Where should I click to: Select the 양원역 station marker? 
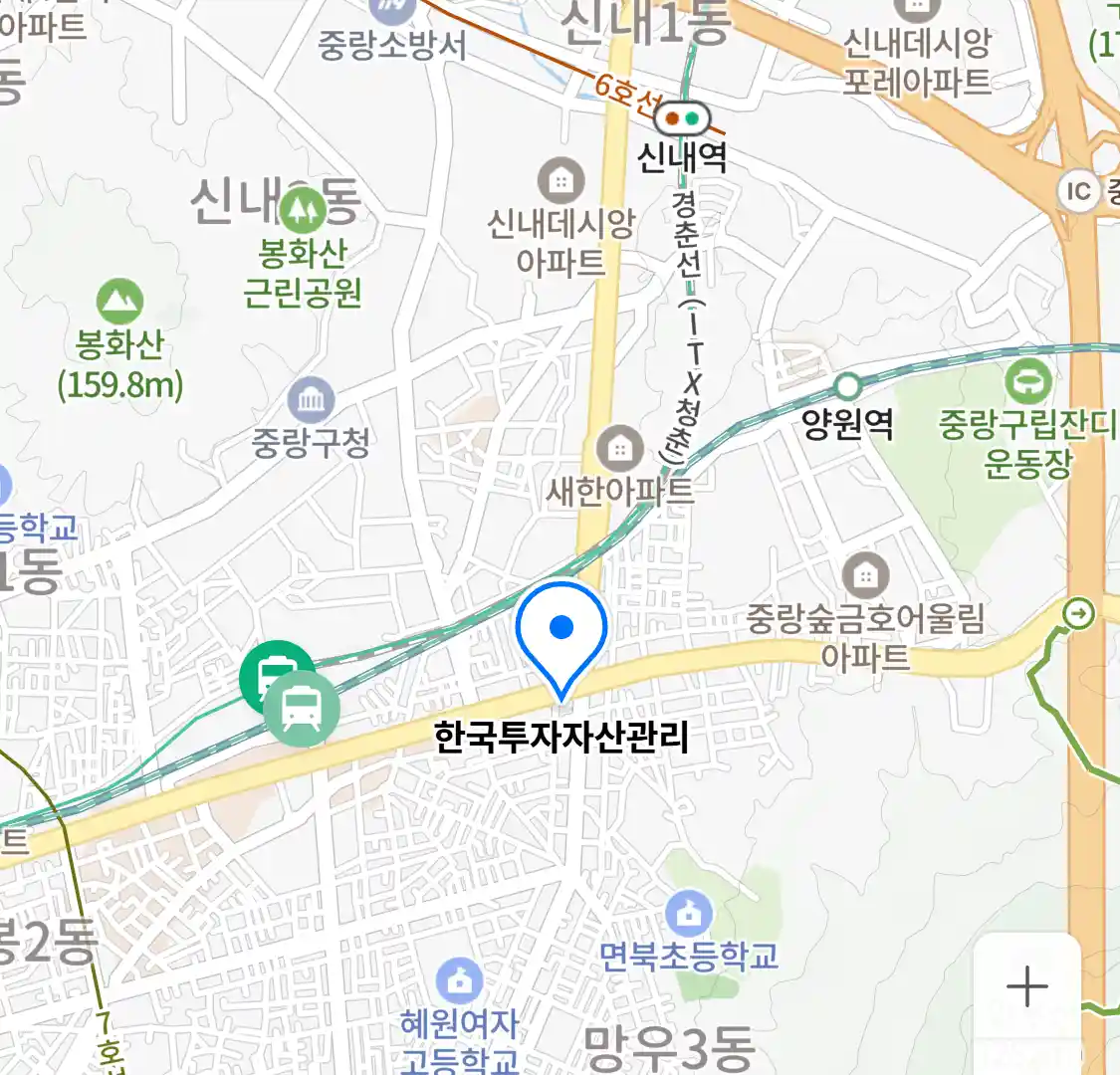tap(847, 386)
